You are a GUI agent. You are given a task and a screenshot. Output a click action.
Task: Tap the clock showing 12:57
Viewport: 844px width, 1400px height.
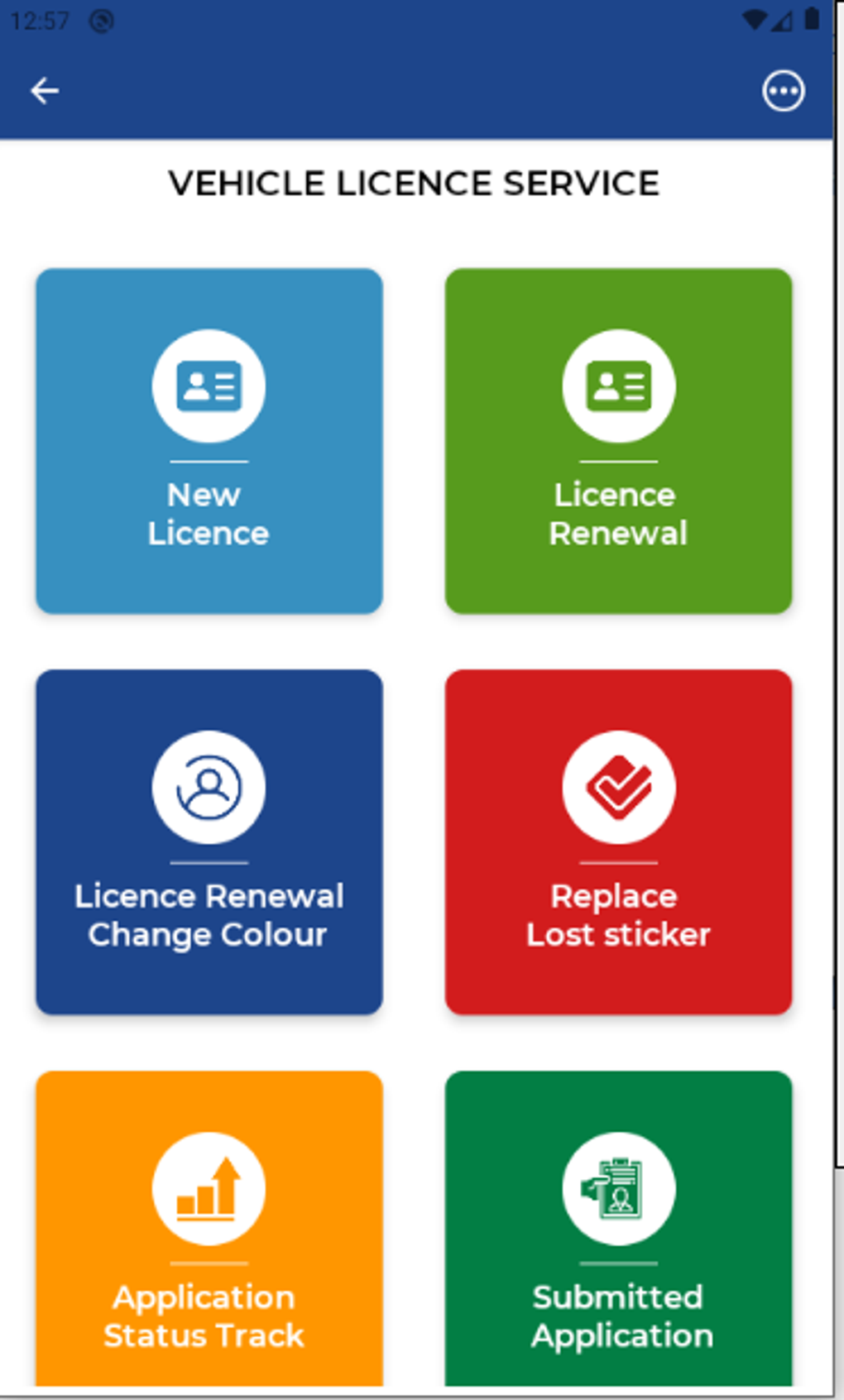40,22
